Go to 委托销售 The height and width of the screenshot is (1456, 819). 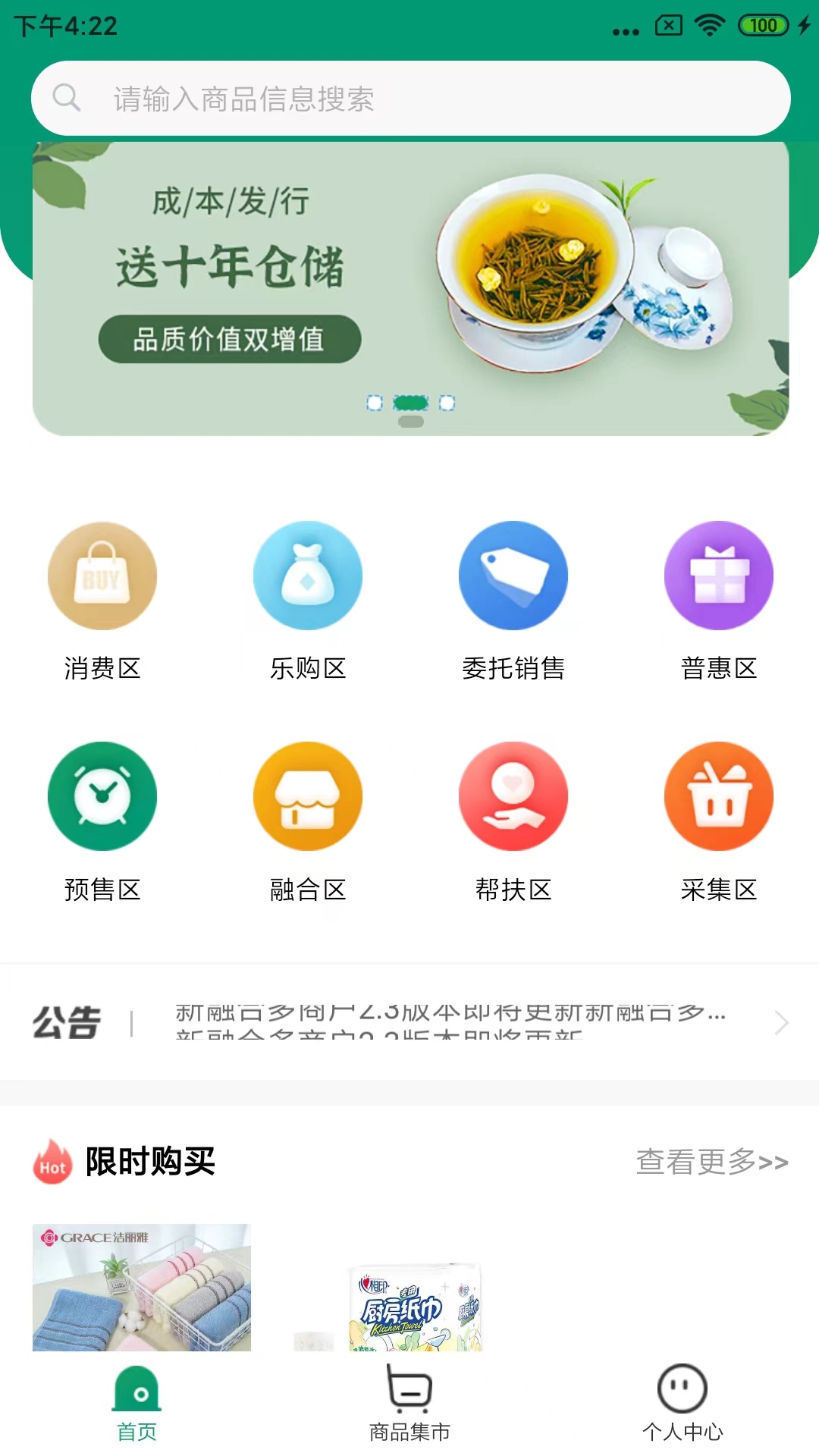[x=513, y=599]
